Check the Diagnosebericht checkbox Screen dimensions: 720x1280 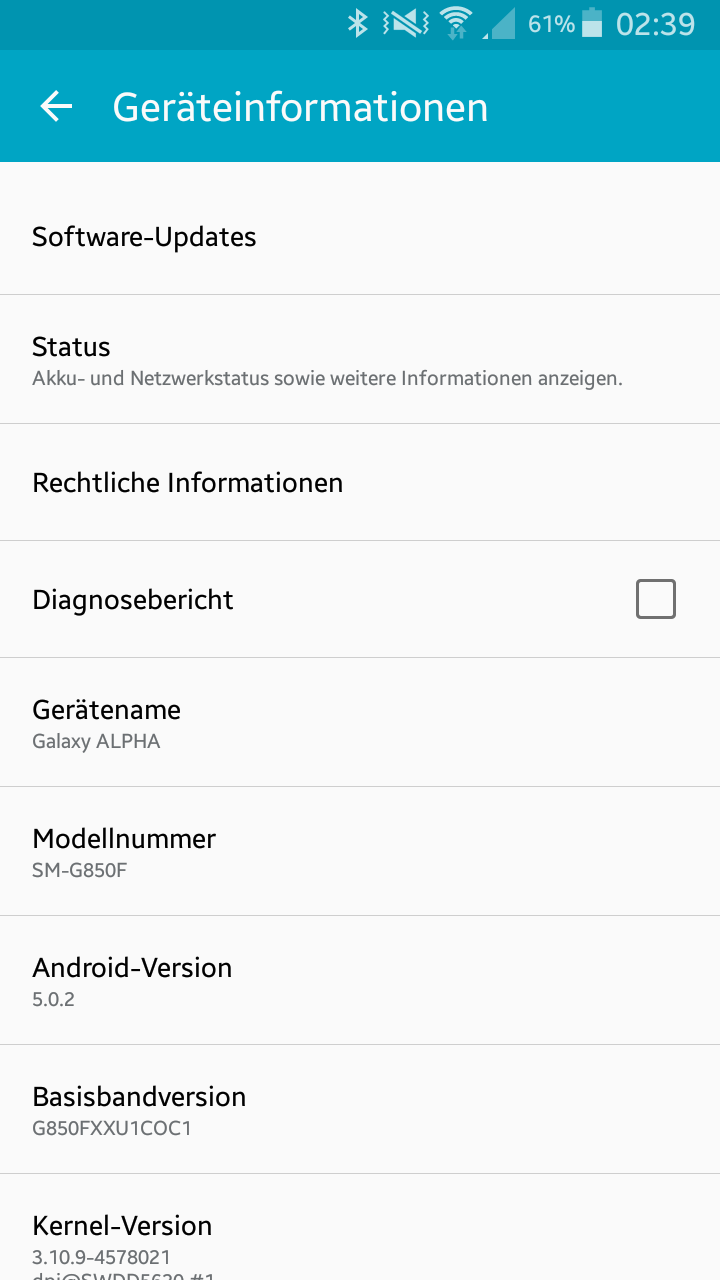(x=656, y=599)
